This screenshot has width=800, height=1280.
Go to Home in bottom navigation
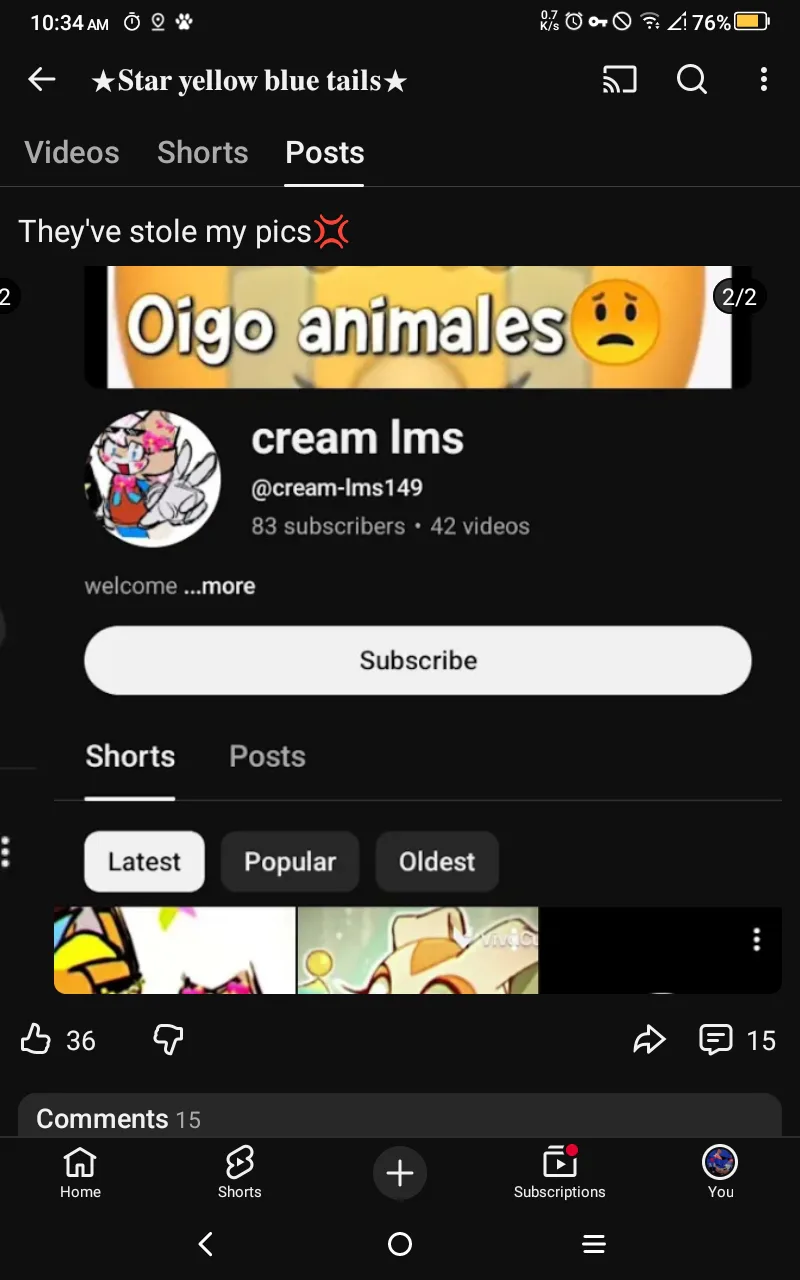pos(80,1172)
